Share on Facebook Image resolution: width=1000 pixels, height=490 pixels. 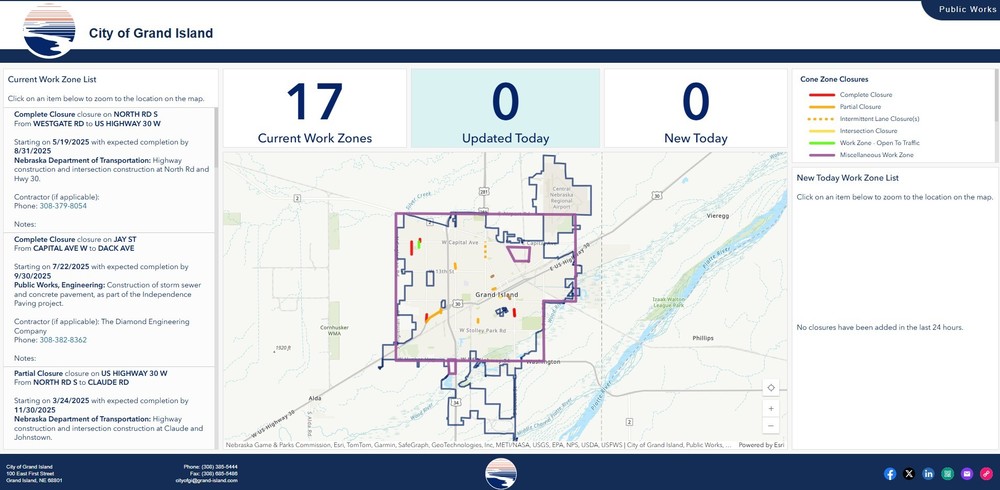[890, 473]
